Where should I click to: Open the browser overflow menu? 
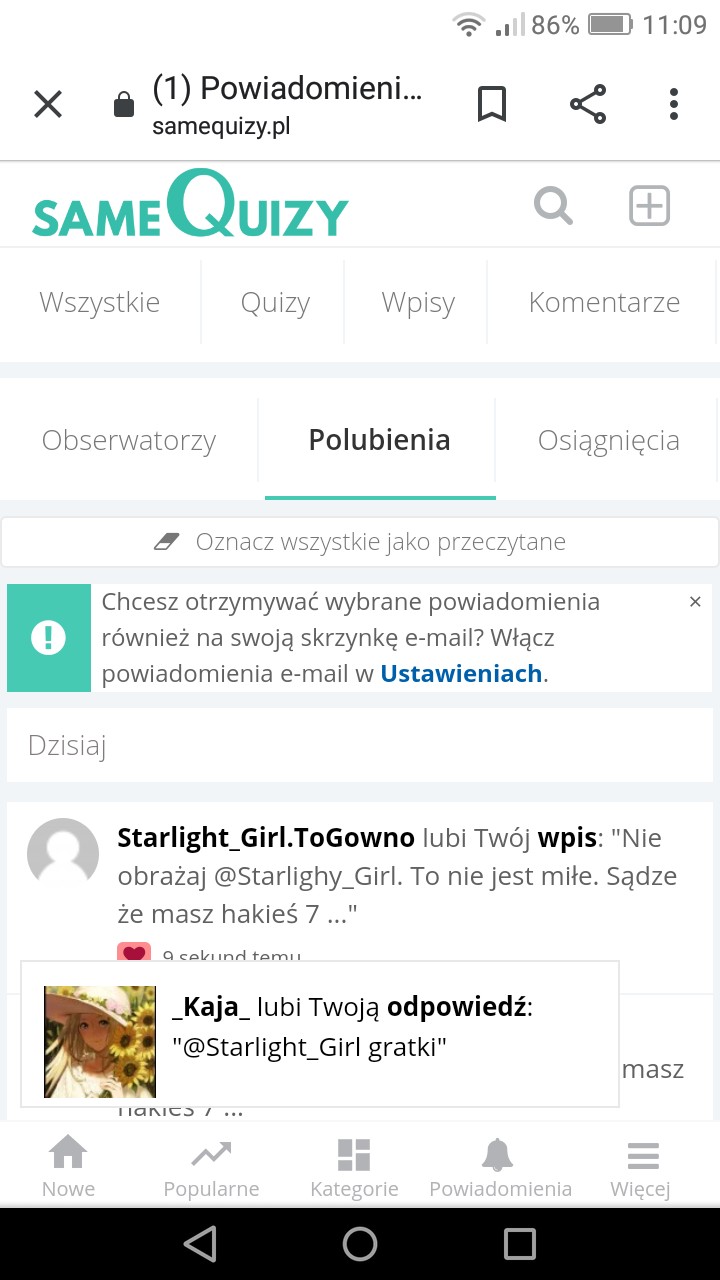click(674, 104)
